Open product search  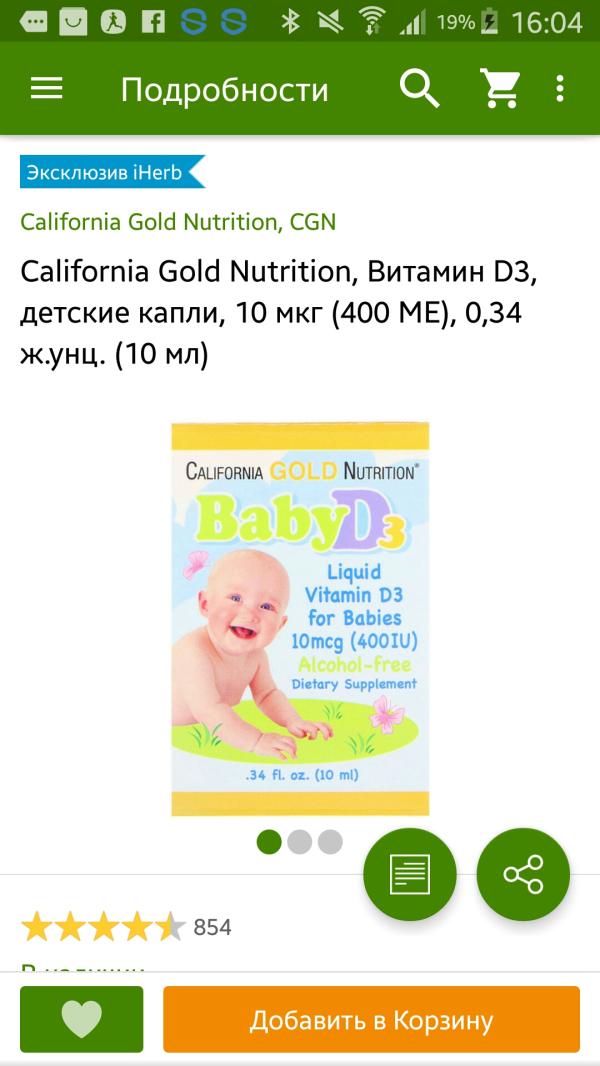[420, 90]
